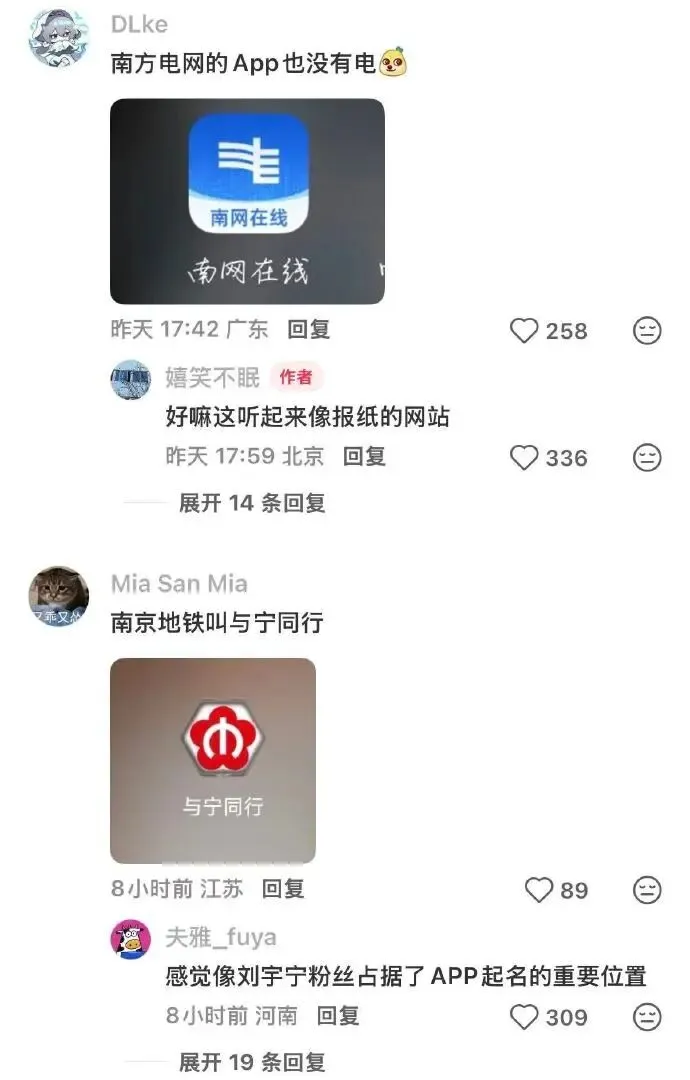
Task: Dislike Mia San Mia's comment
Action: (647, 890)
